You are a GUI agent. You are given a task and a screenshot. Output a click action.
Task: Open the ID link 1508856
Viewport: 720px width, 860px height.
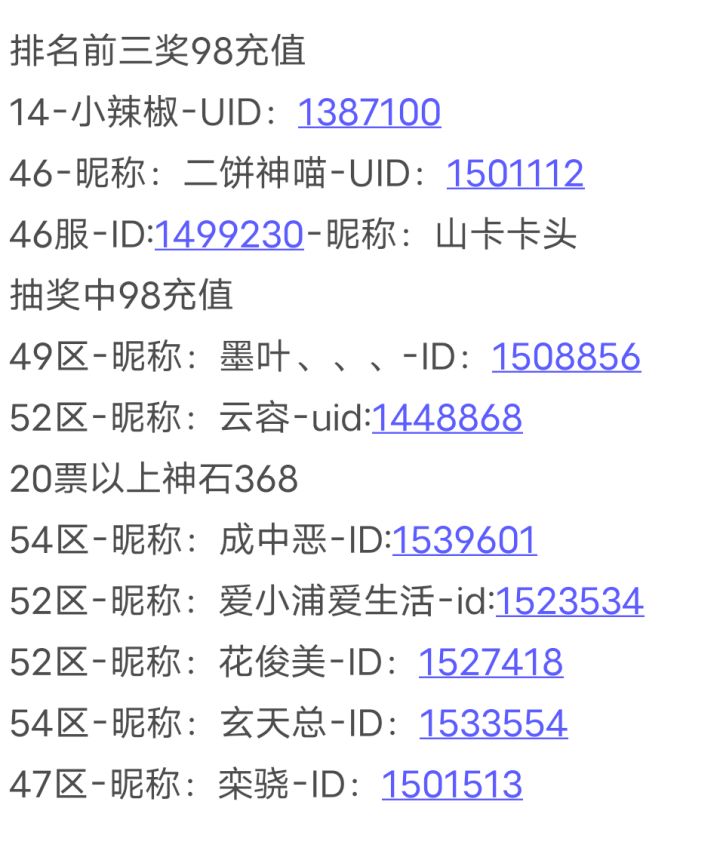tap(566, 357)
